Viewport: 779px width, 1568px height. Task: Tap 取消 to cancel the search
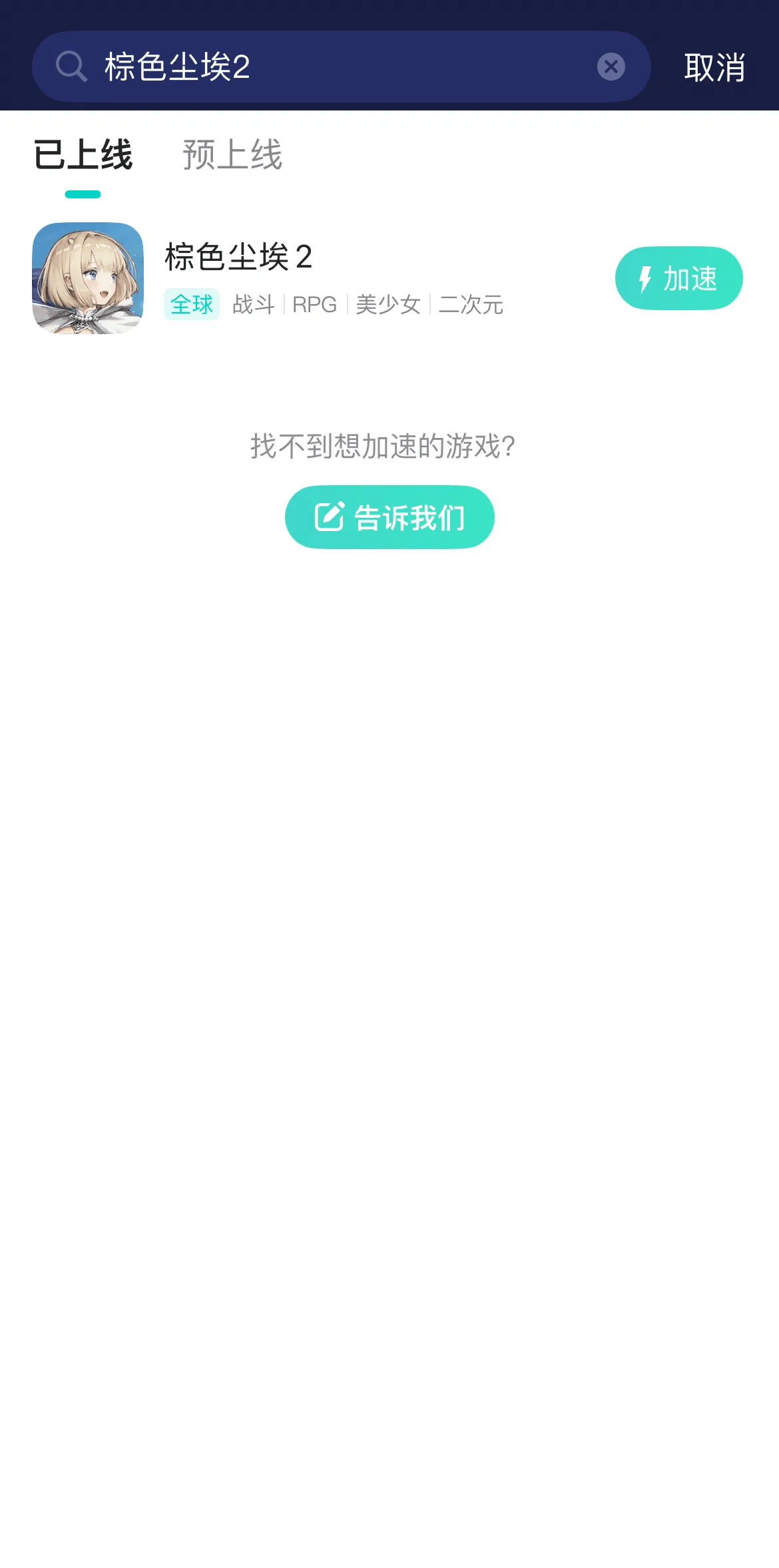point(714,67)
